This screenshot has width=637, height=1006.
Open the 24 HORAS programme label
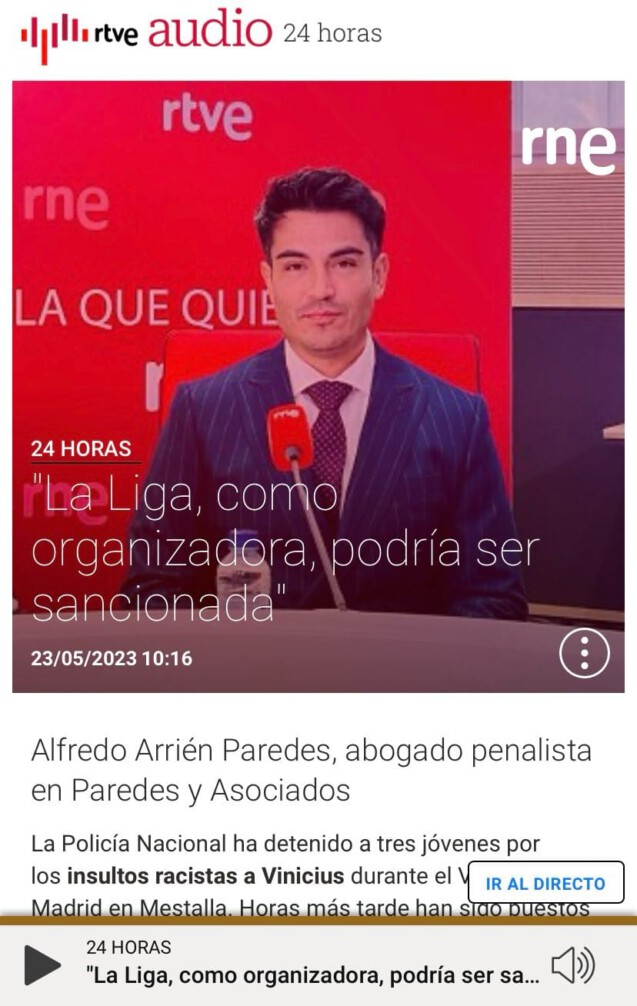coord(81,449)
